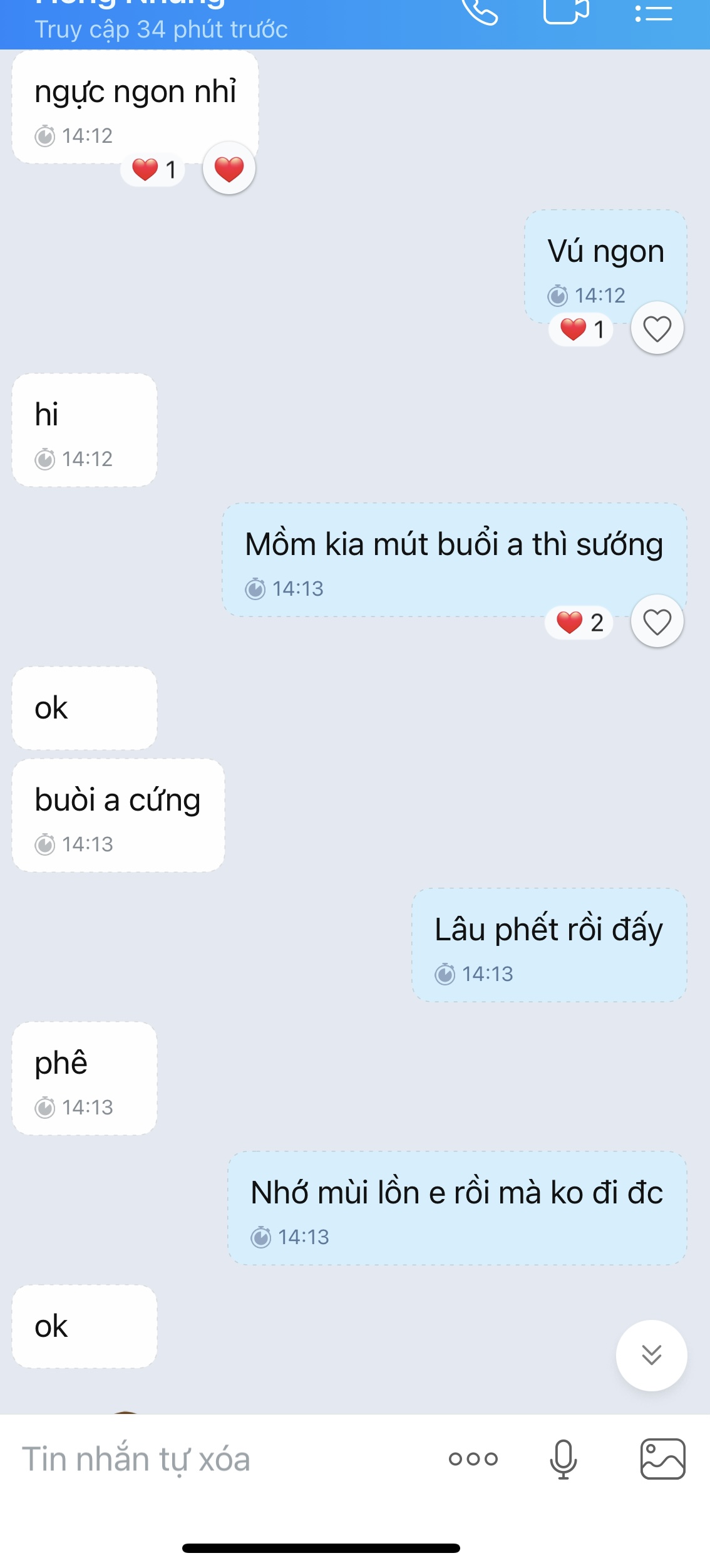View the 2 heart reactions

coord(579,623)
